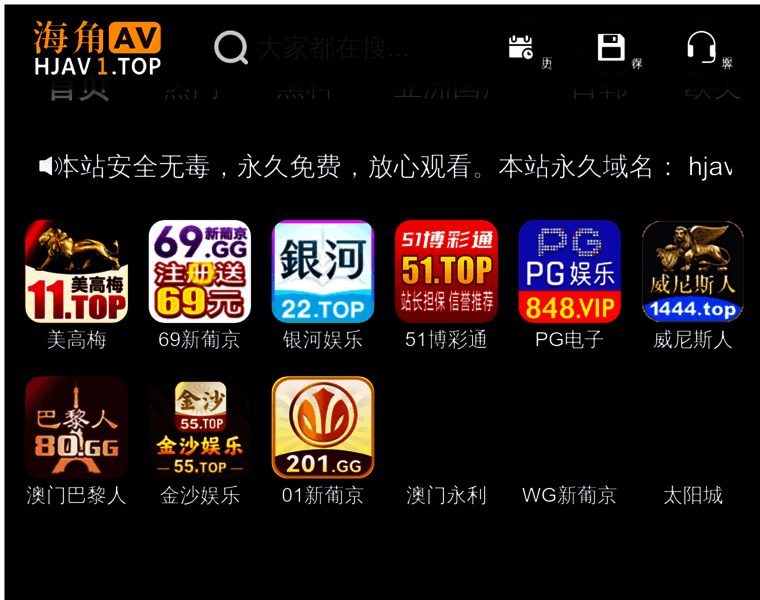Open the 澳门永利 link

tap(446, 495)
